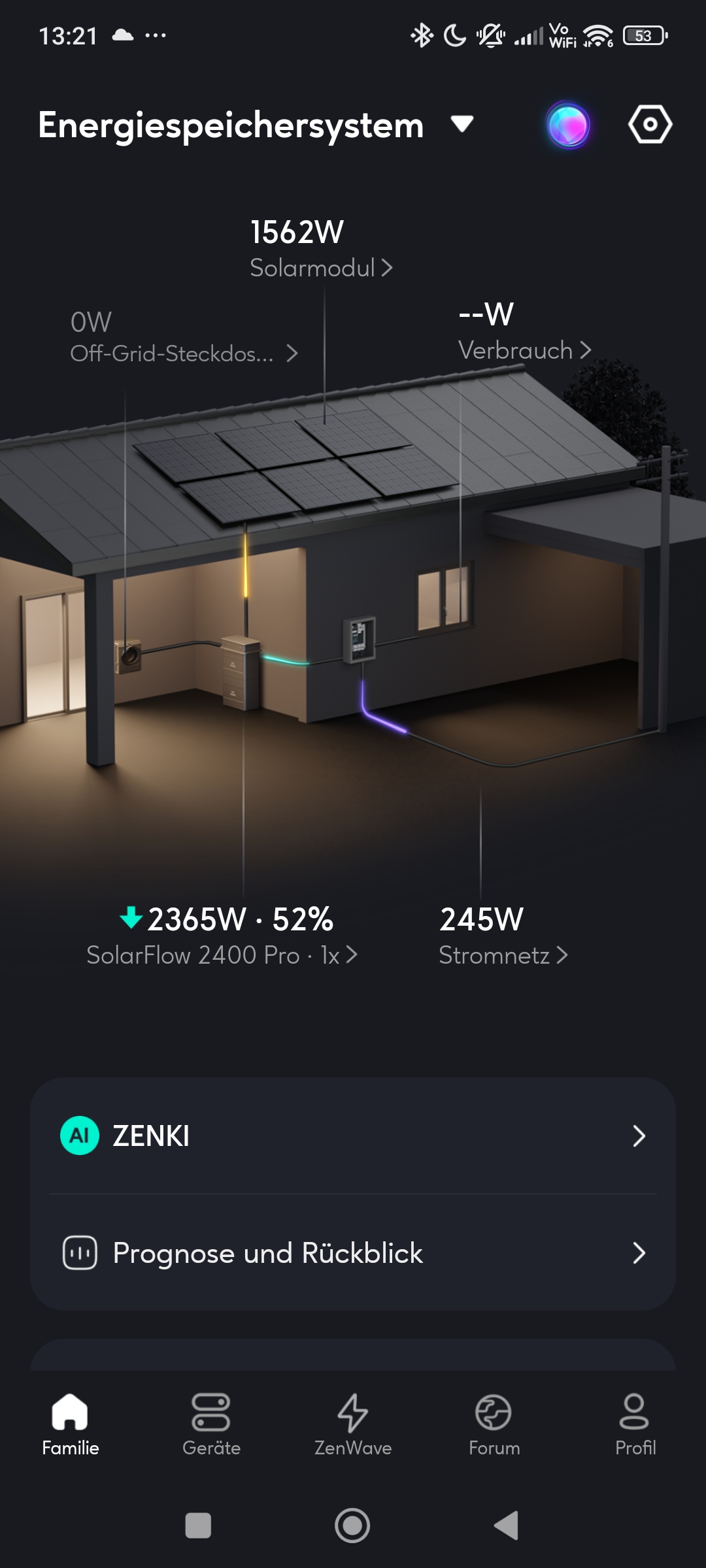Open Prognose und Rückblick
706x1568 pixels.
click(x=353, y=1253)
